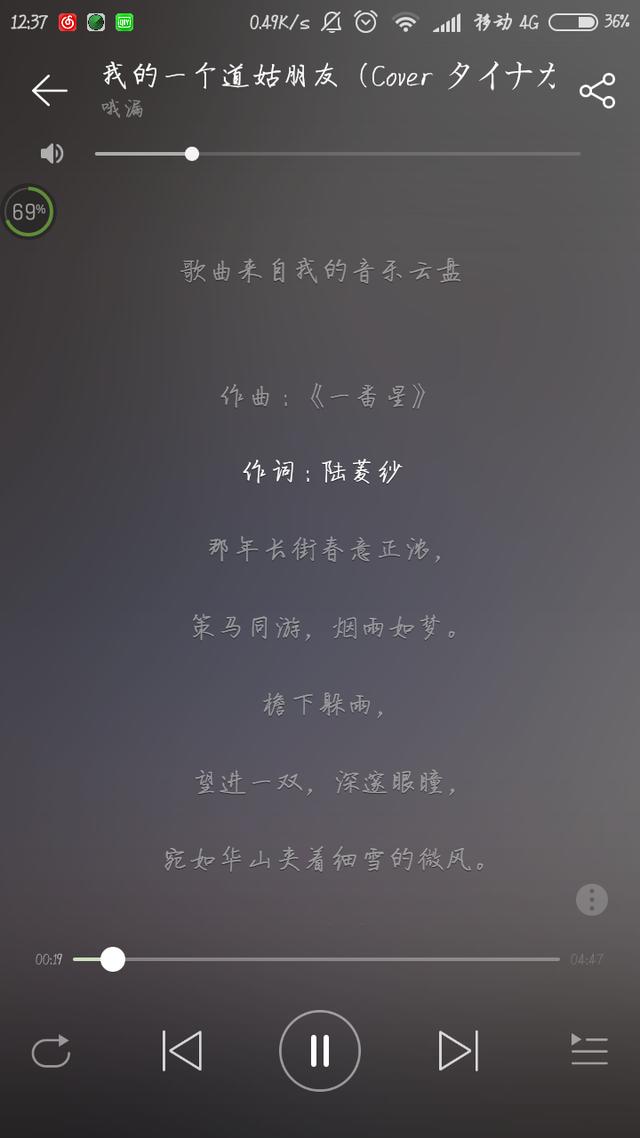Screen dimensions: 640x1138
Task: Go back using the top-left arrow
Action: click(x=49, y=91)
